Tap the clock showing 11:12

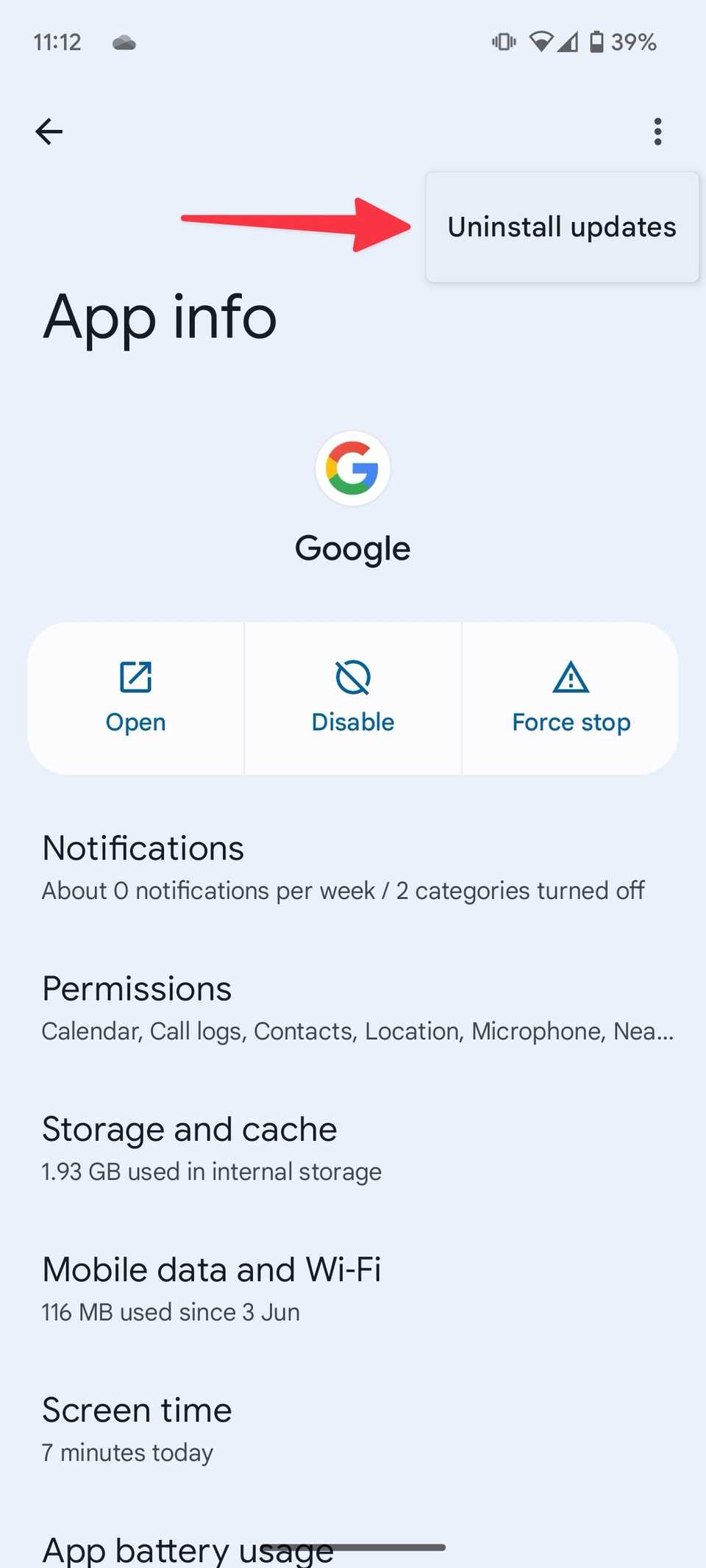(57, 42)
